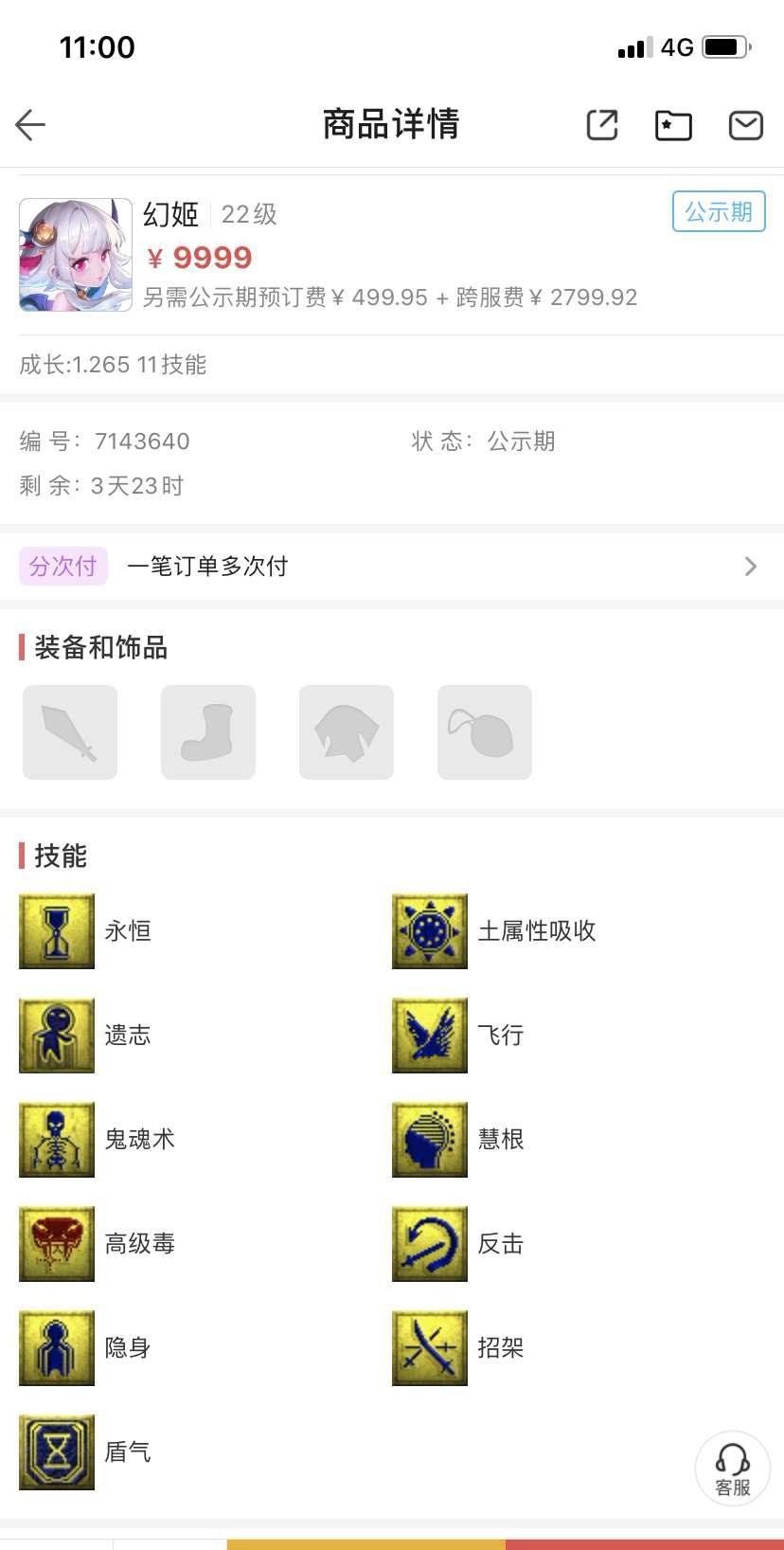784x1550 pixels.
Task: Open the messages envelope
Action: (745, 124)
